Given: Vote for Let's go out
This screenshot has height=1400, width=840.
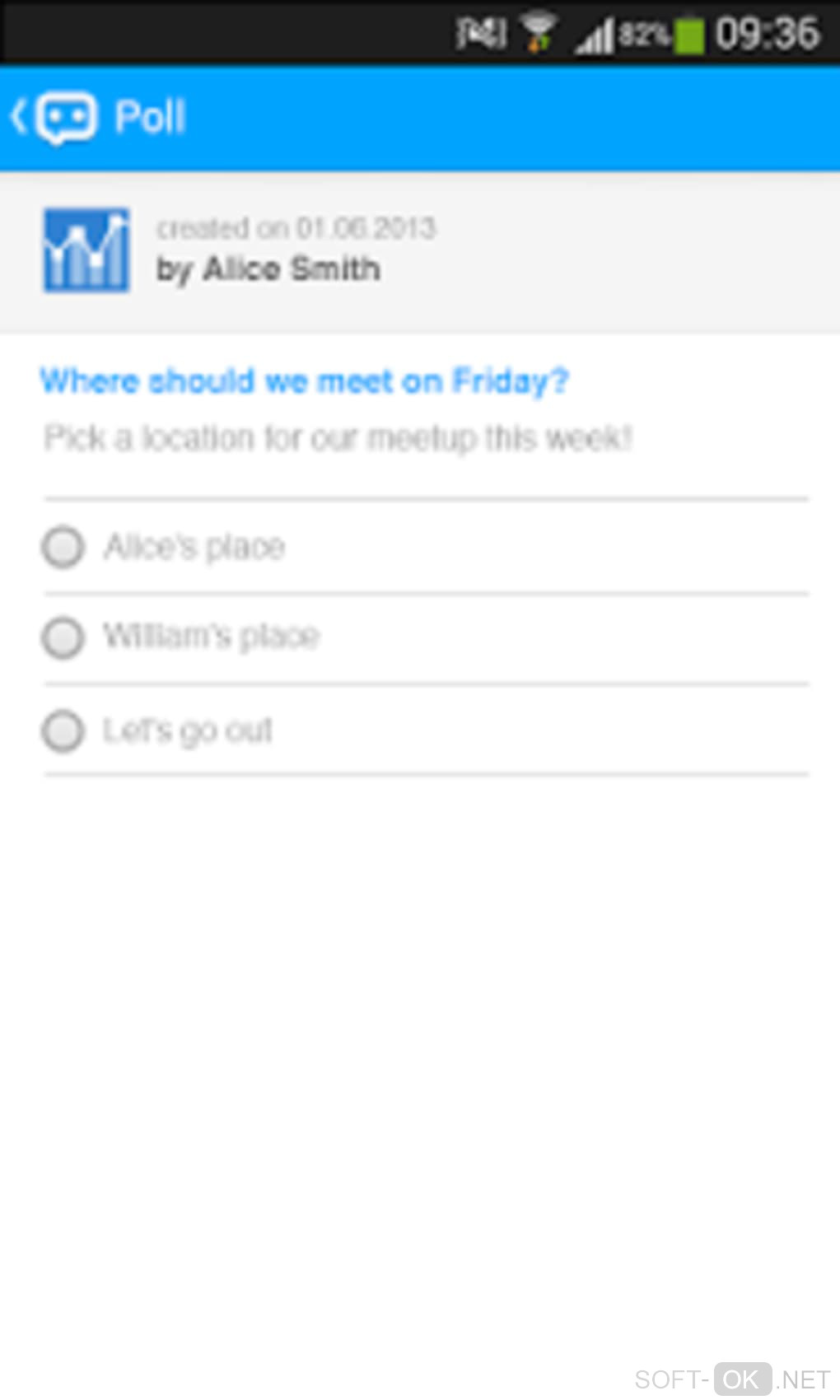Looking at the screenshot, I should click(63, 731).
